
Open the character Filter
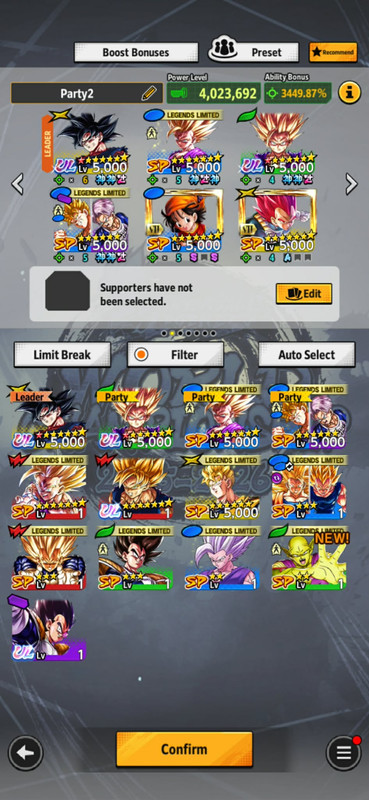click(x=175, y=355)
